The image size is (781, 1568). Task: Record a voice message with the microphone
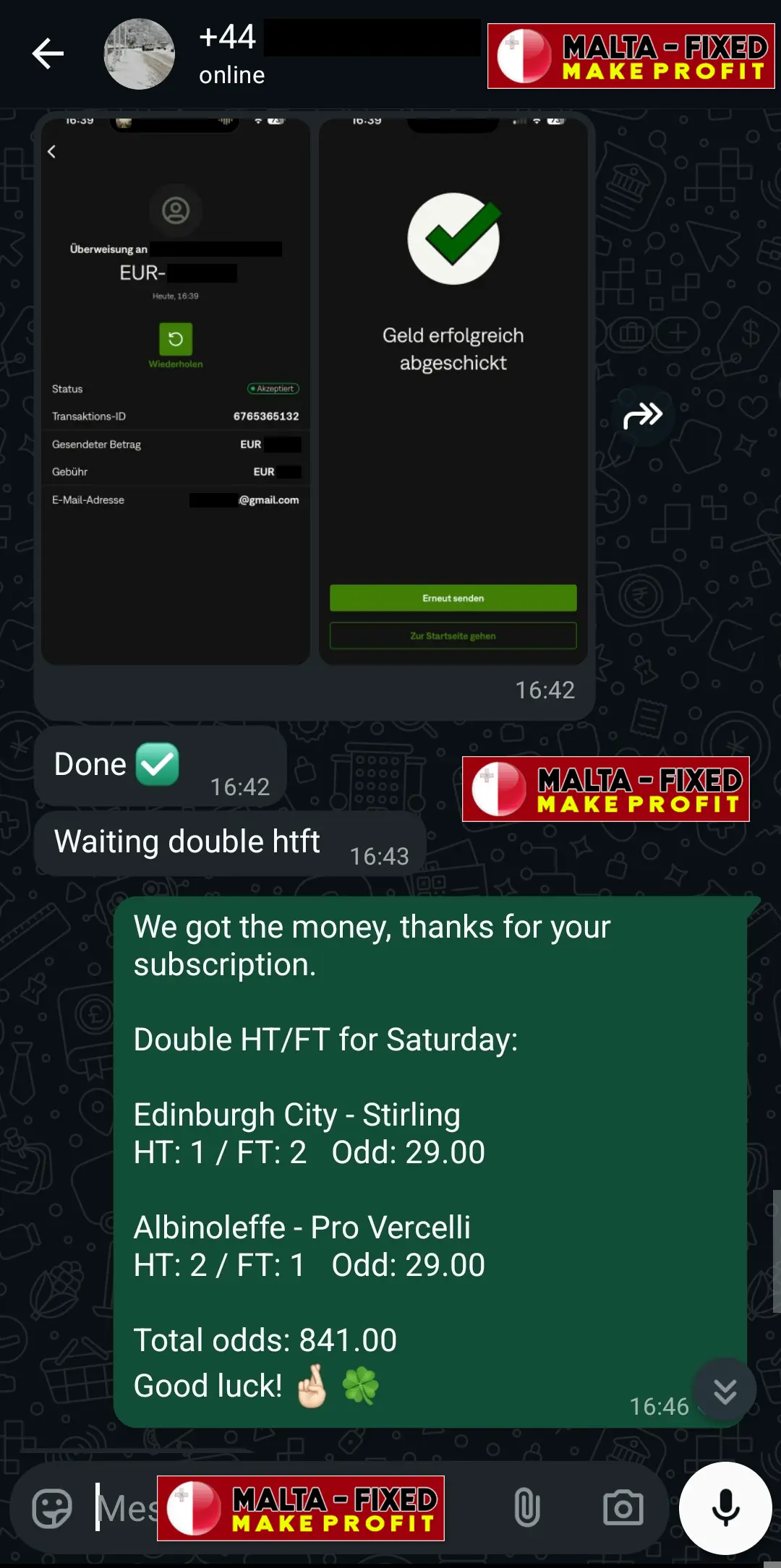pyautogui.click(x=725, y=1509)
